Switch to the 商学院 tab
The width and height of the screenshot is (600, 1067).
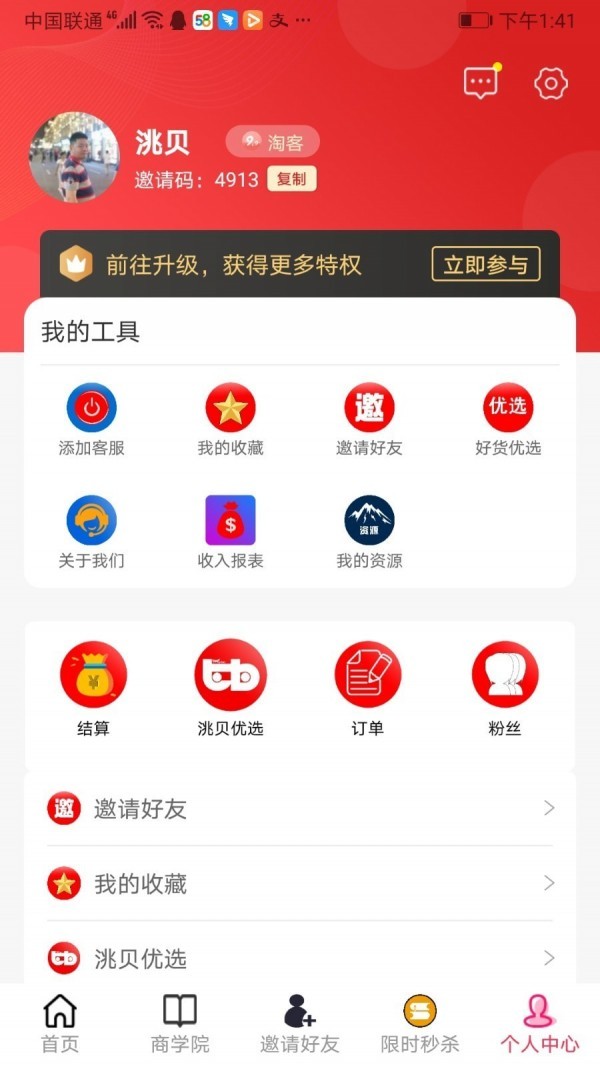180,1024
